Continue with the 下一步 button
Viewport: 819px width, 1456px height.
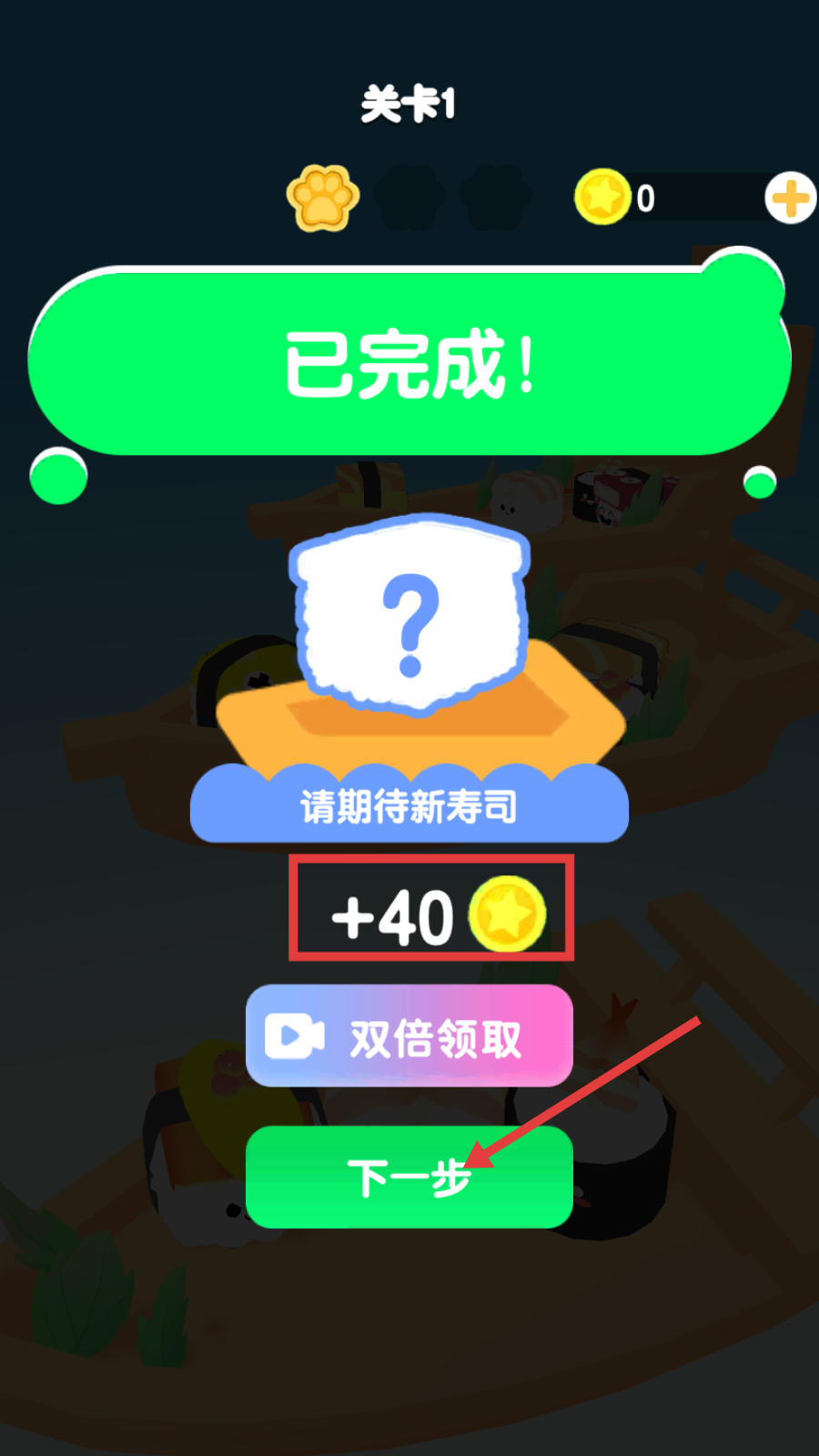click(x=409, y=1178)
